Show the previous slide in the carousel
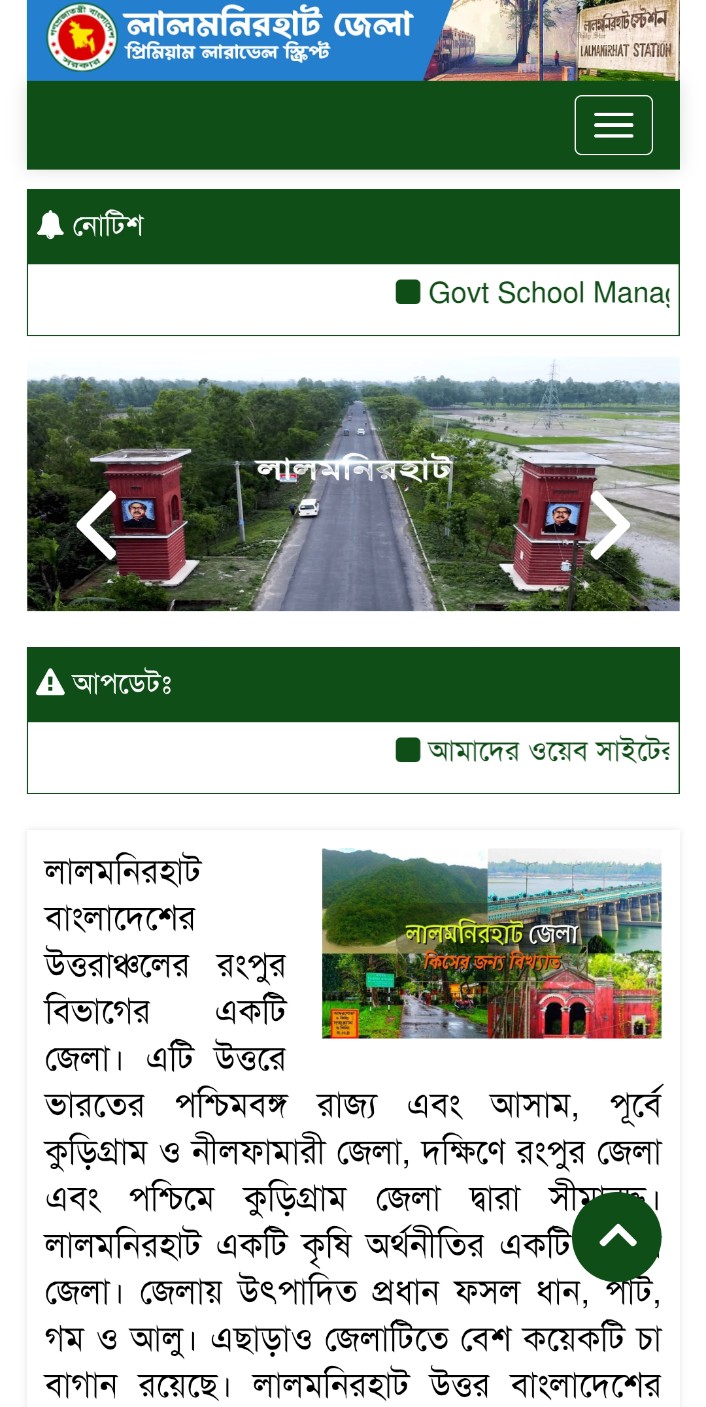This screenshot has height=1407, width=706. click(x=97, y=524)
